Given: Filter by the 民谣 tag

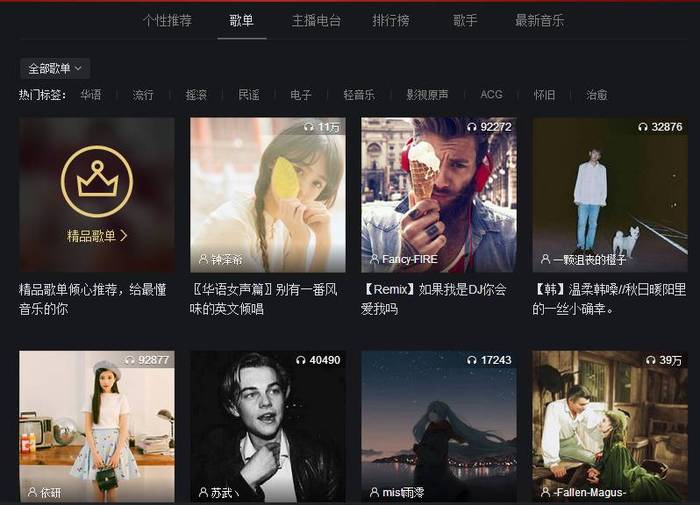Looking at the screenshot, I should (x=249, y=95).
